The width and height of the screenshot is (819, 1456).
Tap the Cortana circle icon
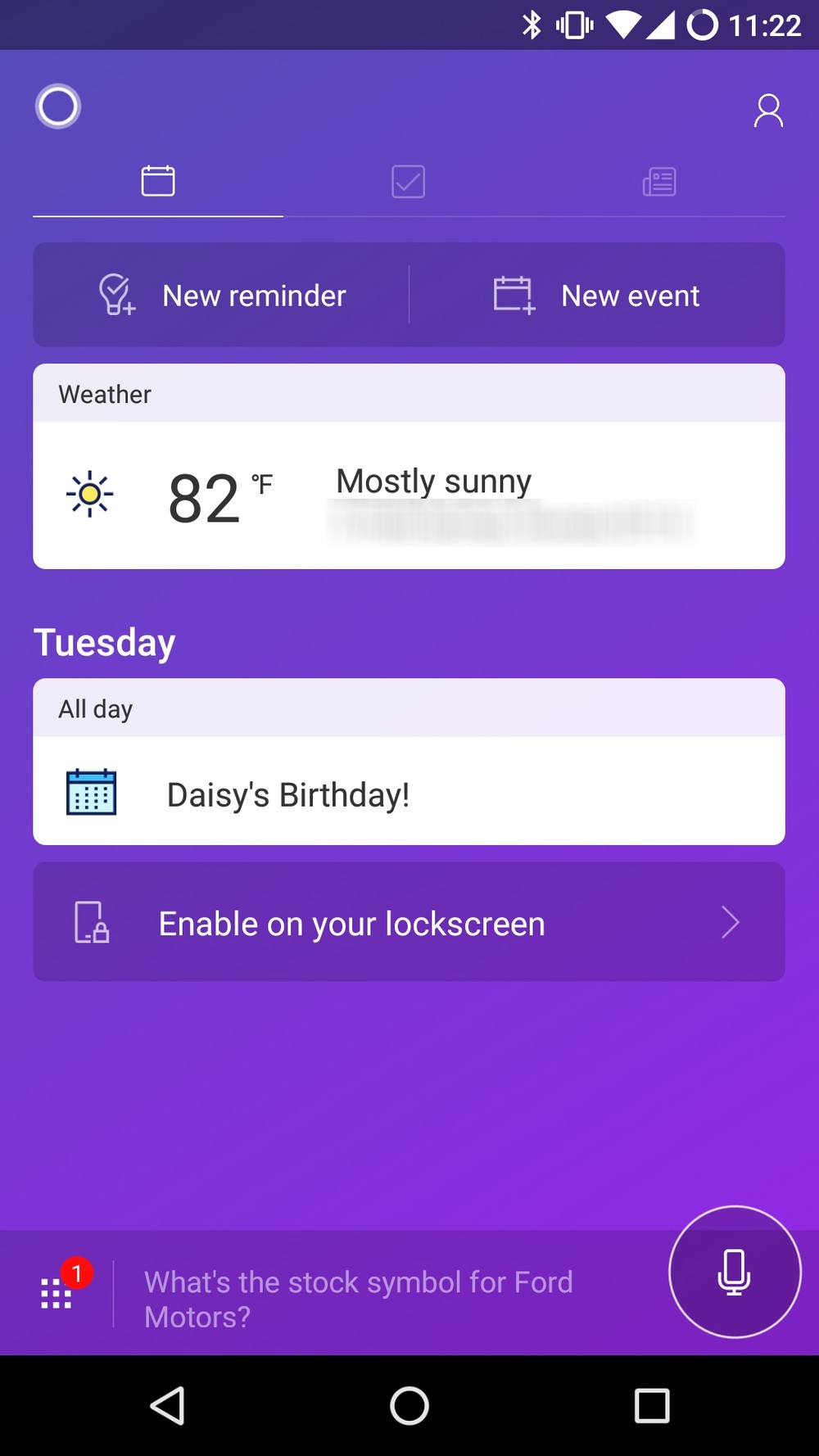(58, 106)
